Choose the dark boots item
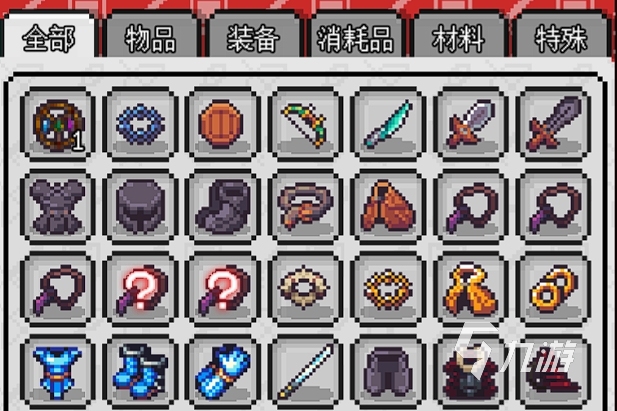Image resolution: width=617 pixels, height=411 pixels. point(220,205)
